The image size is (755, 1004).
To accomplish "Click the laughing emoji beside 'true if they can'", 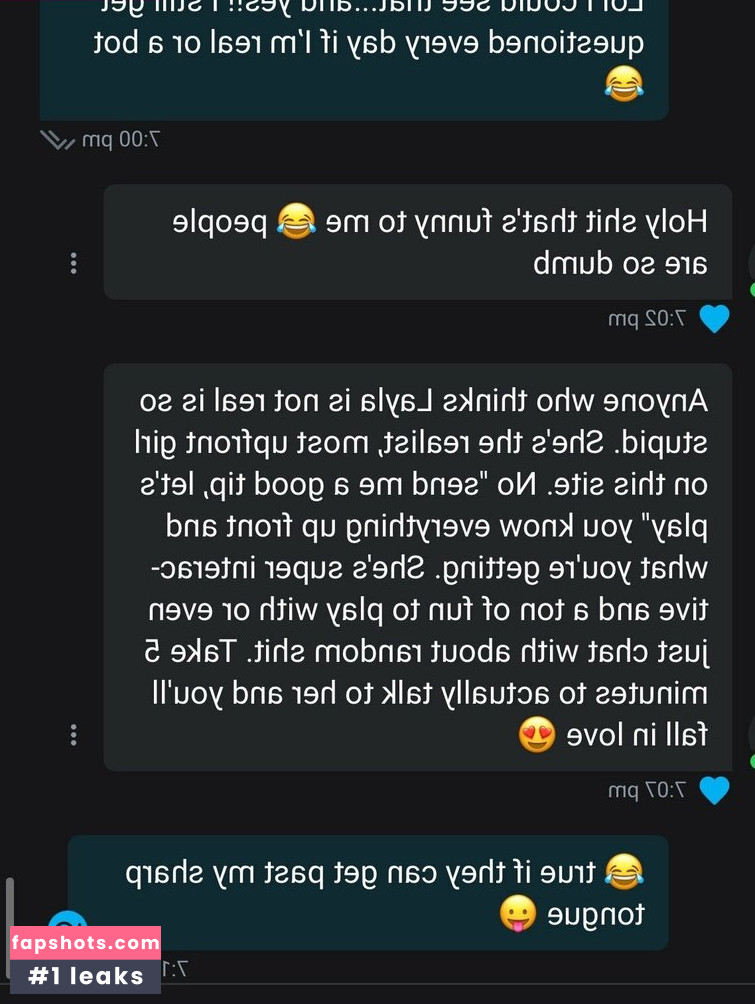I will pos(623,871).
